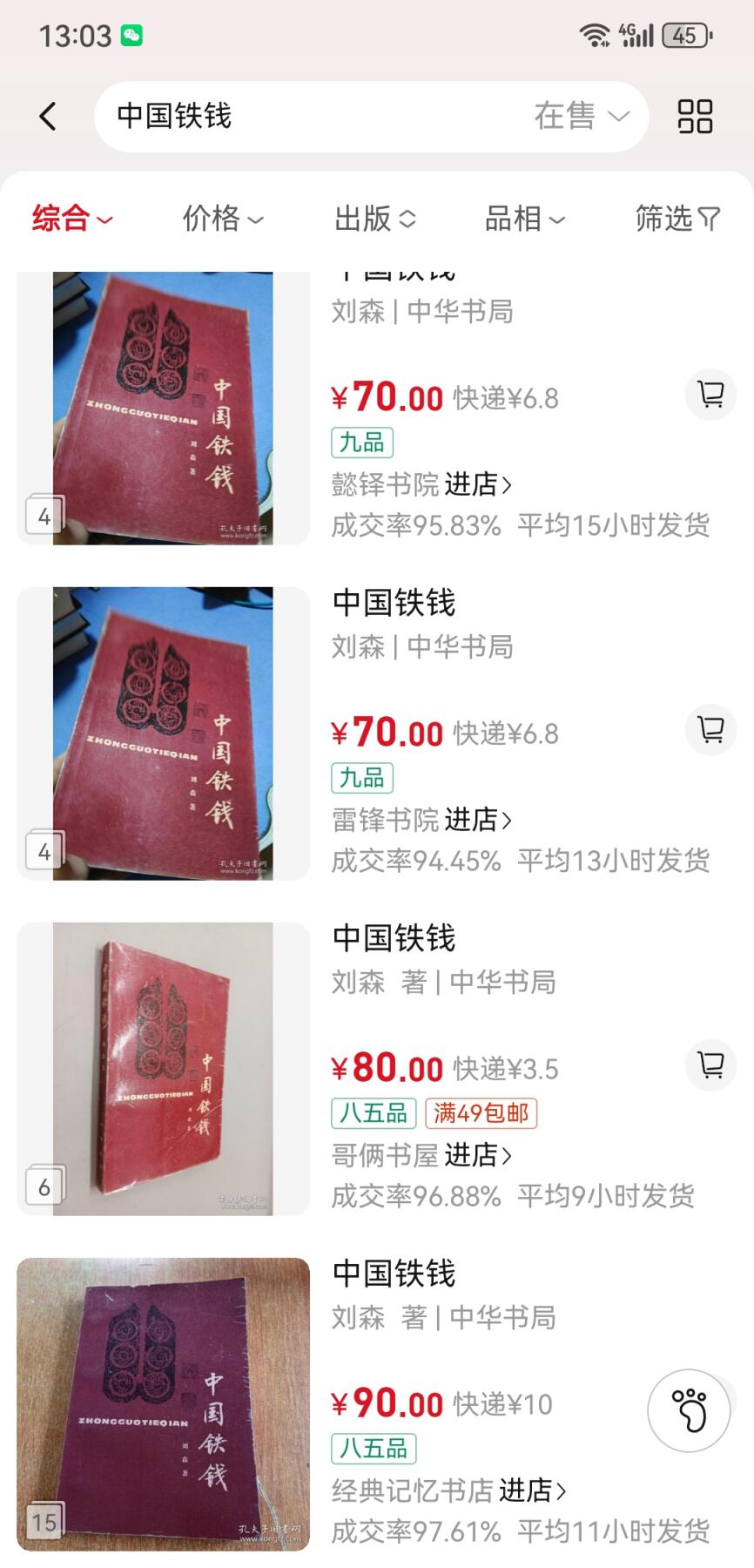Open the 价格 filter dropdown

(222, 219)
